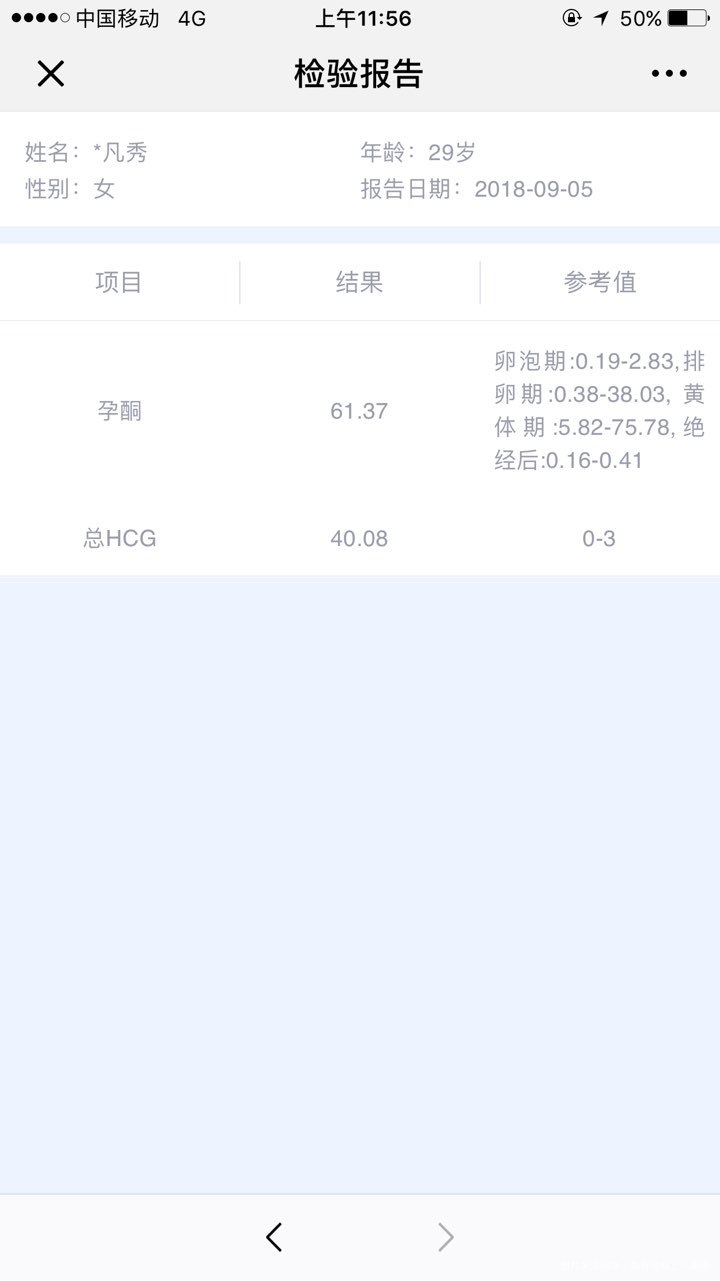Image resolution: width=720 pixels, height=1281 pixels.
Task: Tap the 孕酮 test item row
Action: click(121, 410)
